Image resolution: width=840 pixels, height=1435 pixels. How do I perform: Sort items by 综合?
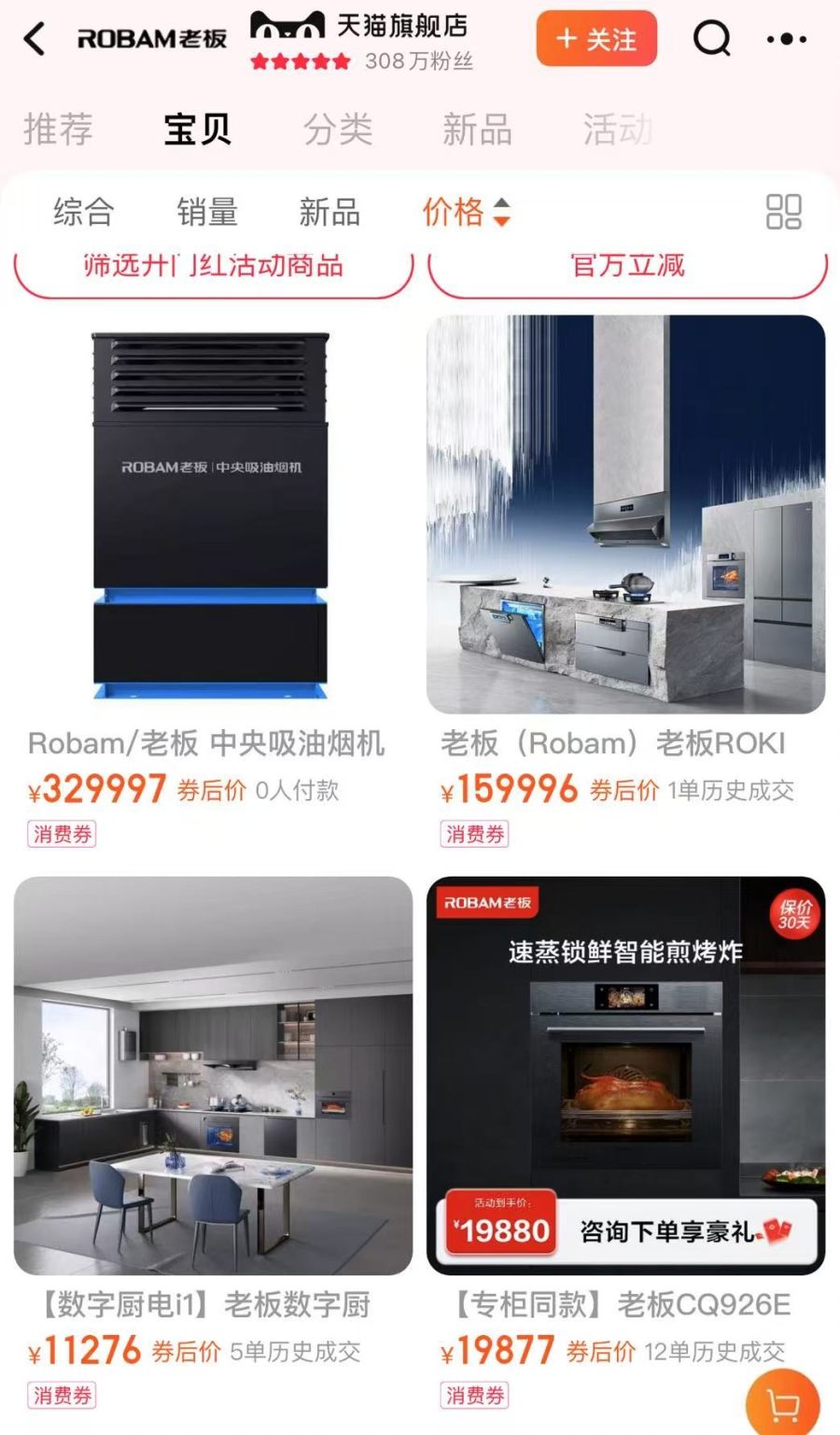coord(83,212)
